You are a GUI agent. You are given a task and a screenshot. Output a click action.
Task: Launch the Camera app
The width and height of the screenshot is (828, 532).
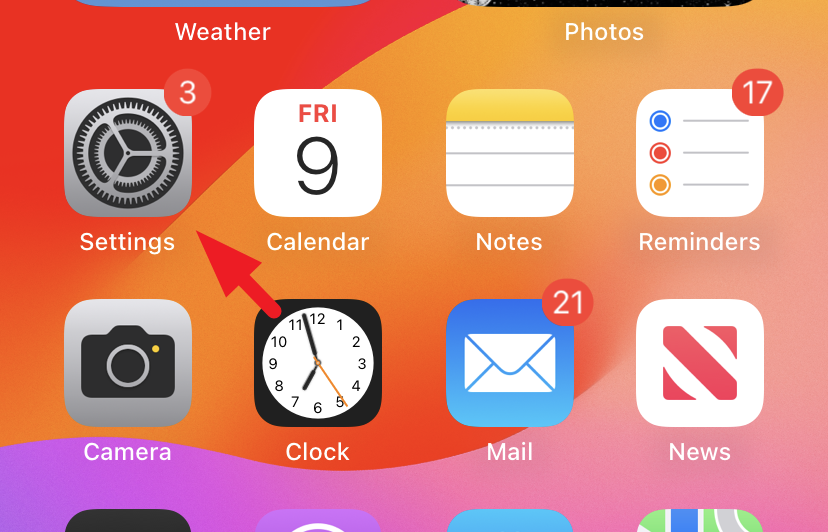click(x=127, y=363)
